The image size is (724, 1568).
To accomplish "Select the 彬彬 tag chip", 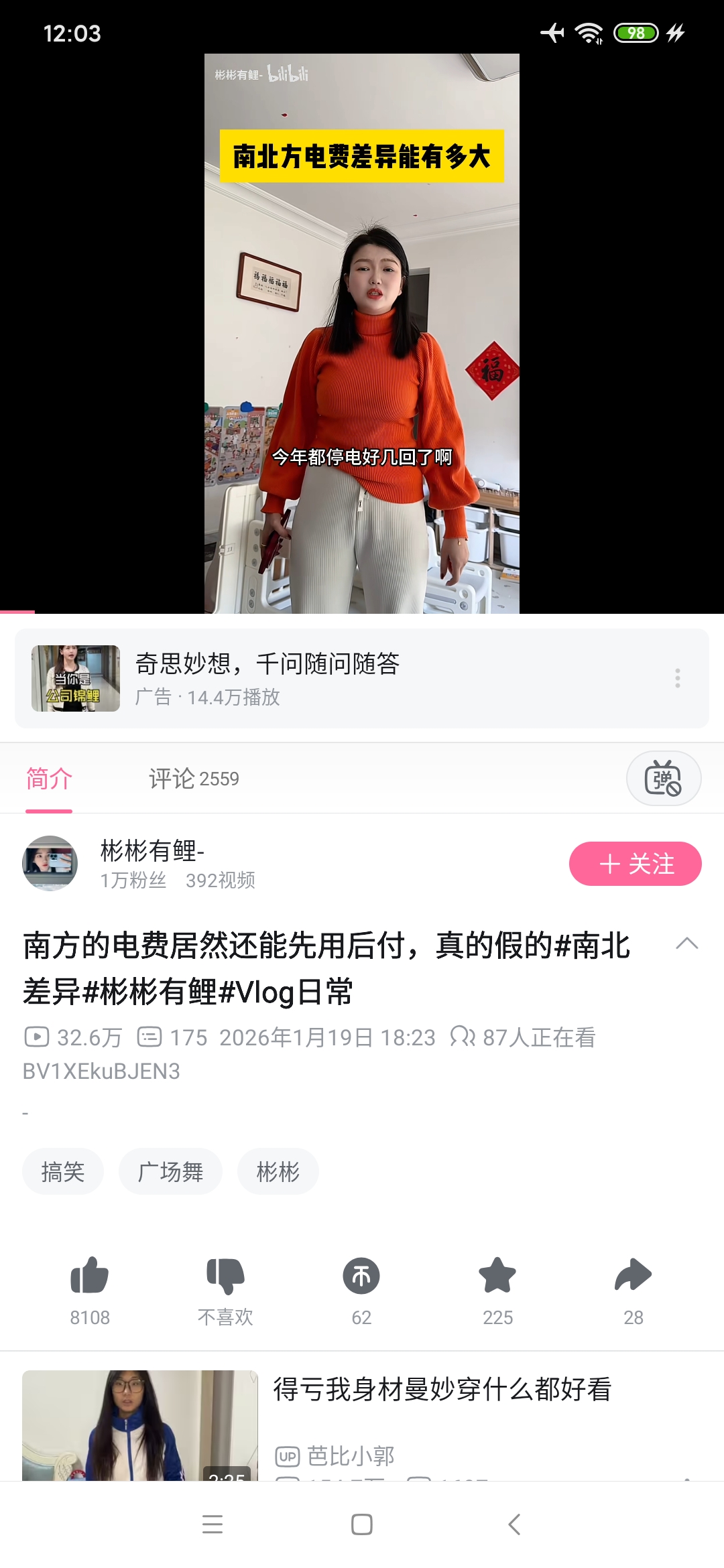I will (x=278, y=1172).
